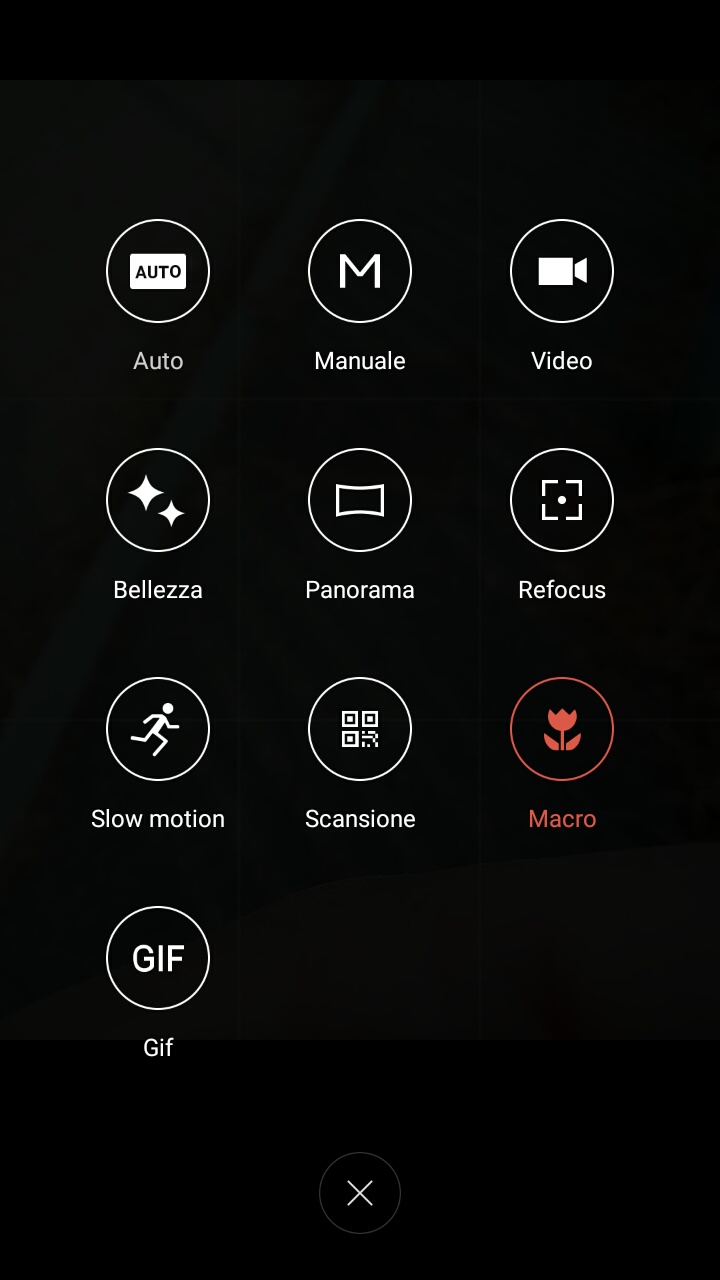This screenshot has height=1280, width=720.
Task: Choose the Video recording mode
Action: point(562,271)
